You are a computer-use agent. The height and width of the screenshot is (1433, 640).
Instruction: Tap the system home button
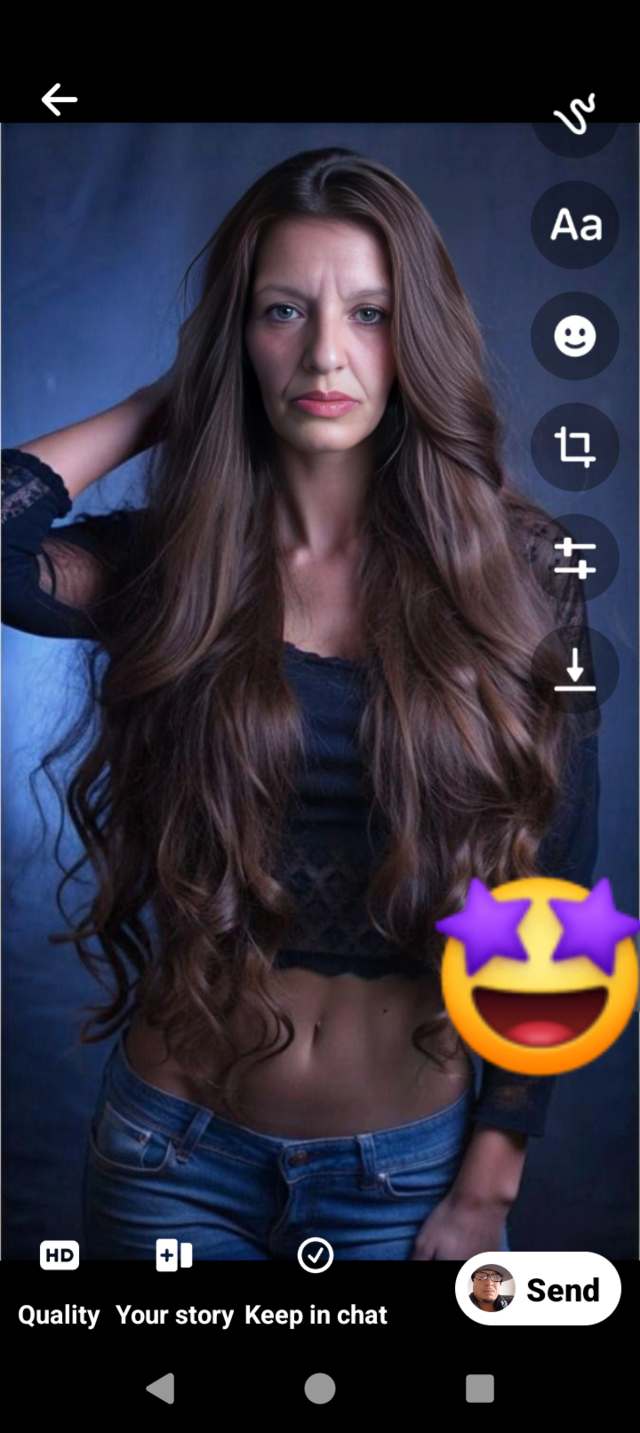320,1388
